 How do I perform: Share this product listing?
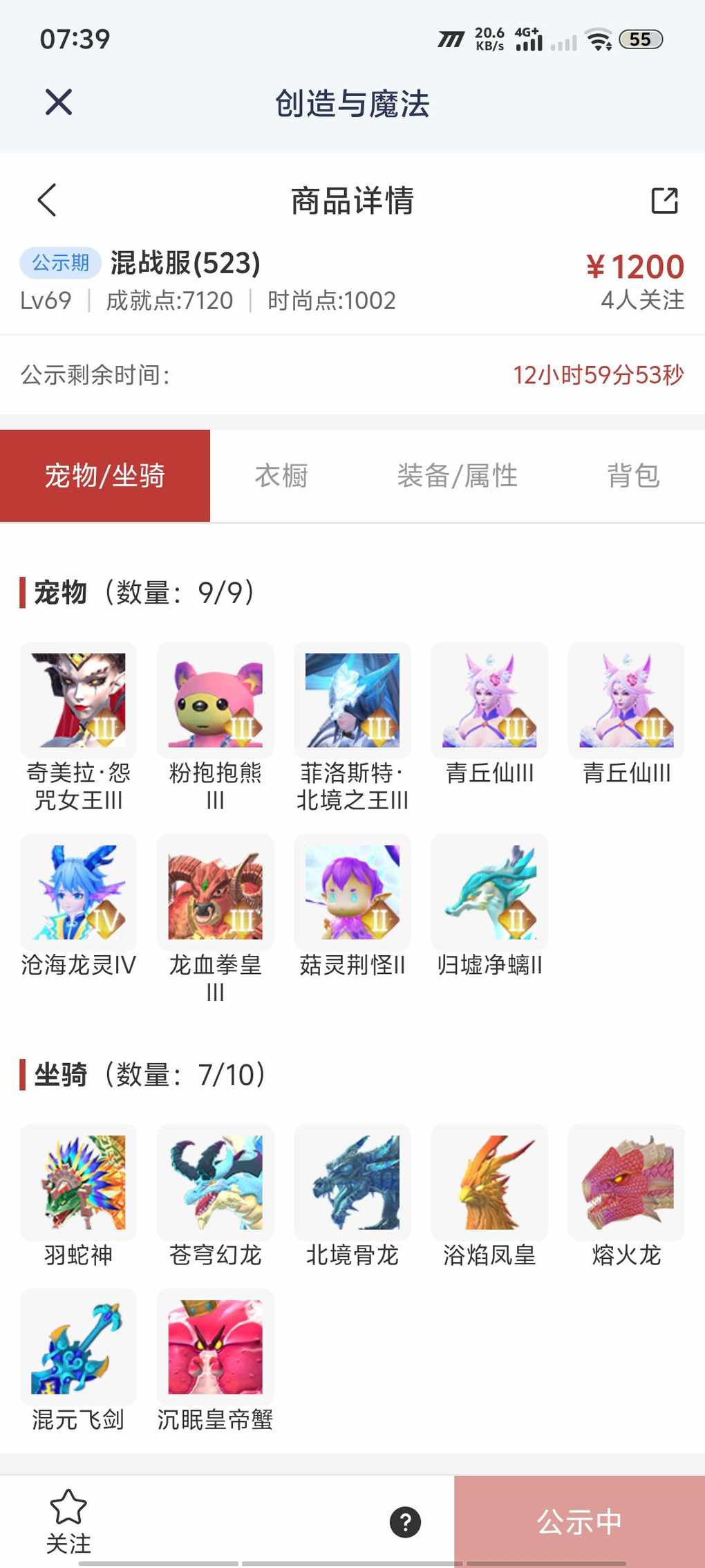point(664,201)
